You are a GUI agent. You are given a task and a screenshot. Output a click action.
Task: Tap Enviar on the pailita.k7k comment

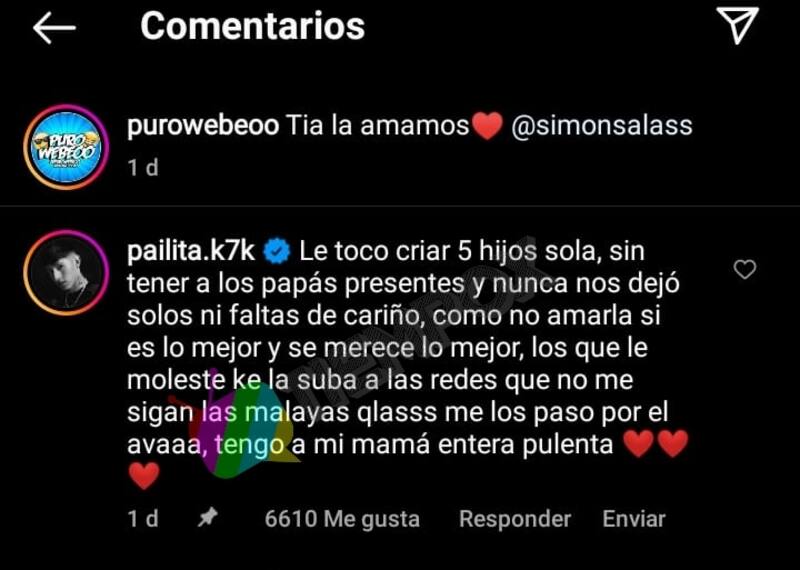point(633,519)
